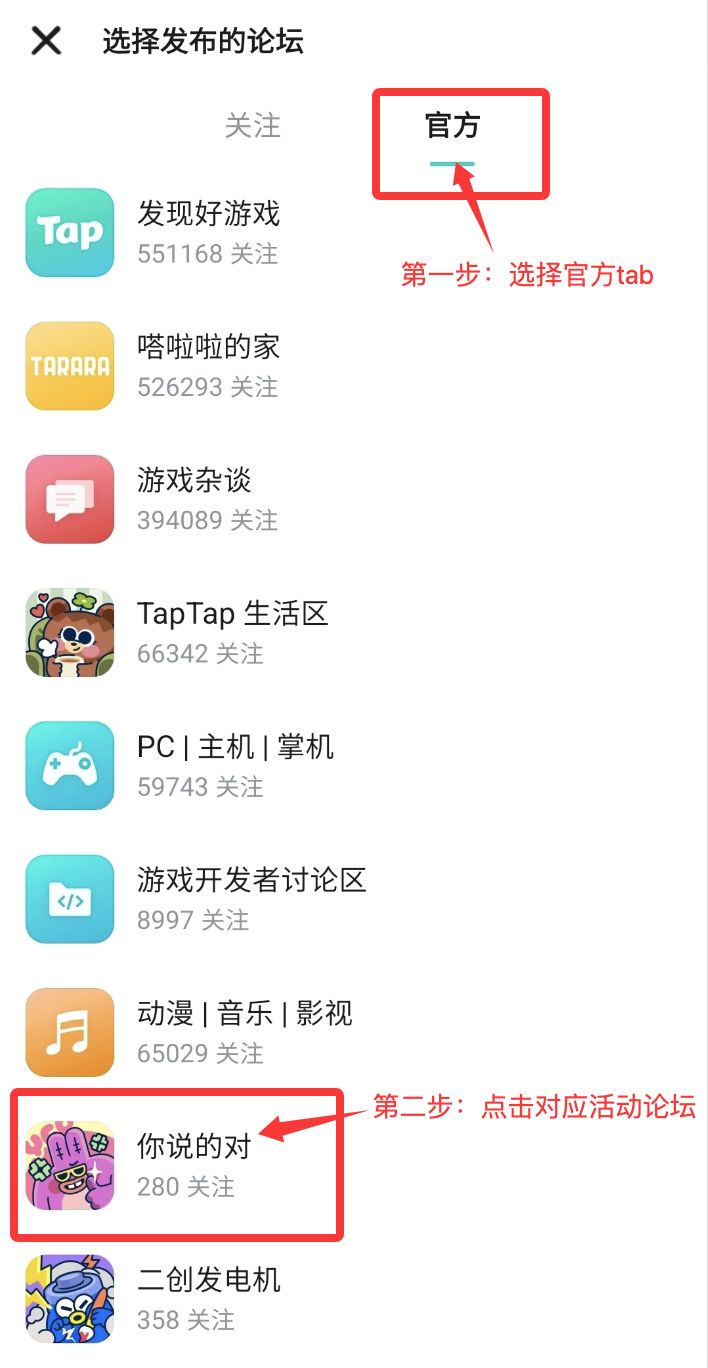Screen dimensions: 708x1368
Task: Select the 嗒啦啦的家 forum
Action: click(x=208, y=365)
